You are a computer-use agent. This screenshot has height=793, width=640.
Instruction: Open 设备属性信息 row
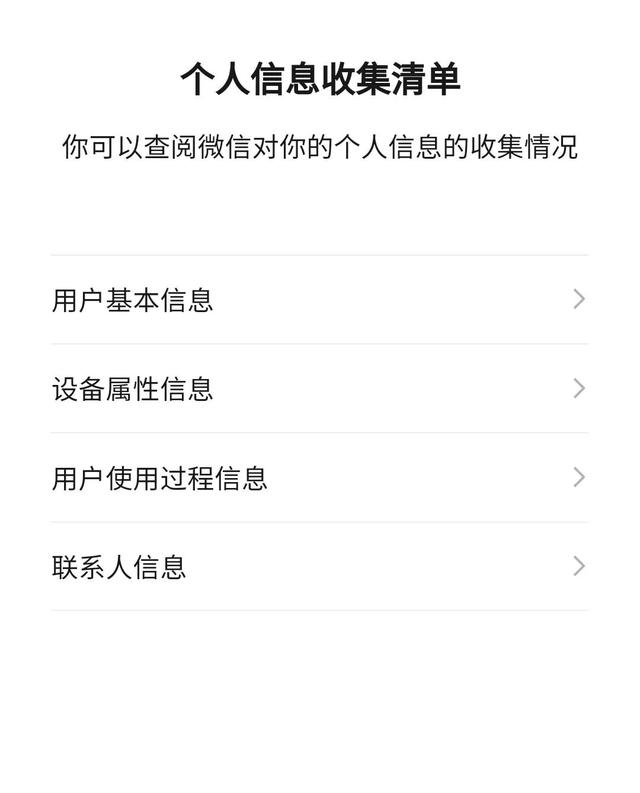point(319,388)
